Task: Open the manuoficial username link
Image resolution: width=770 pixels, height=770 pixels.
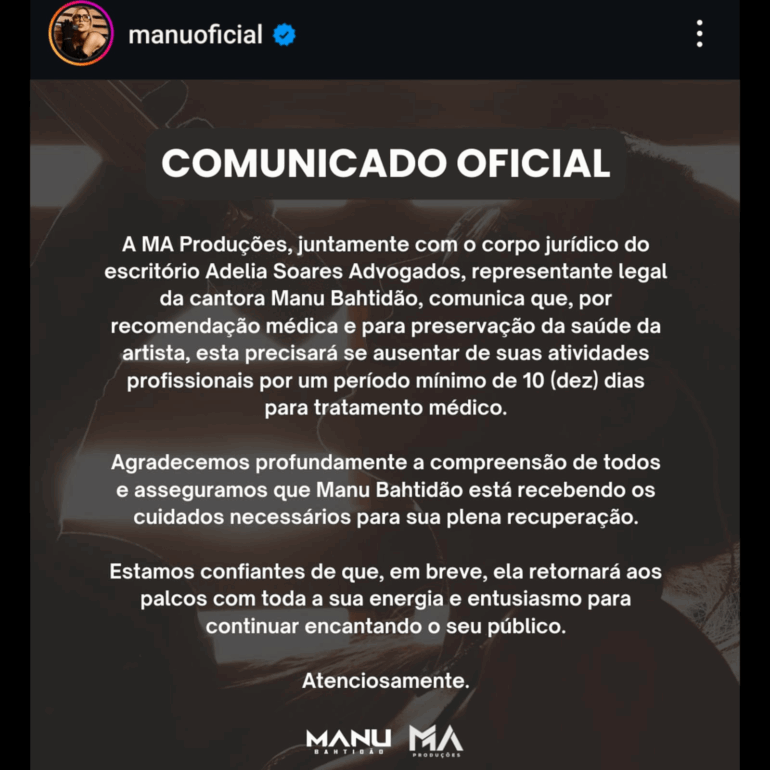Action: point(195,36)
